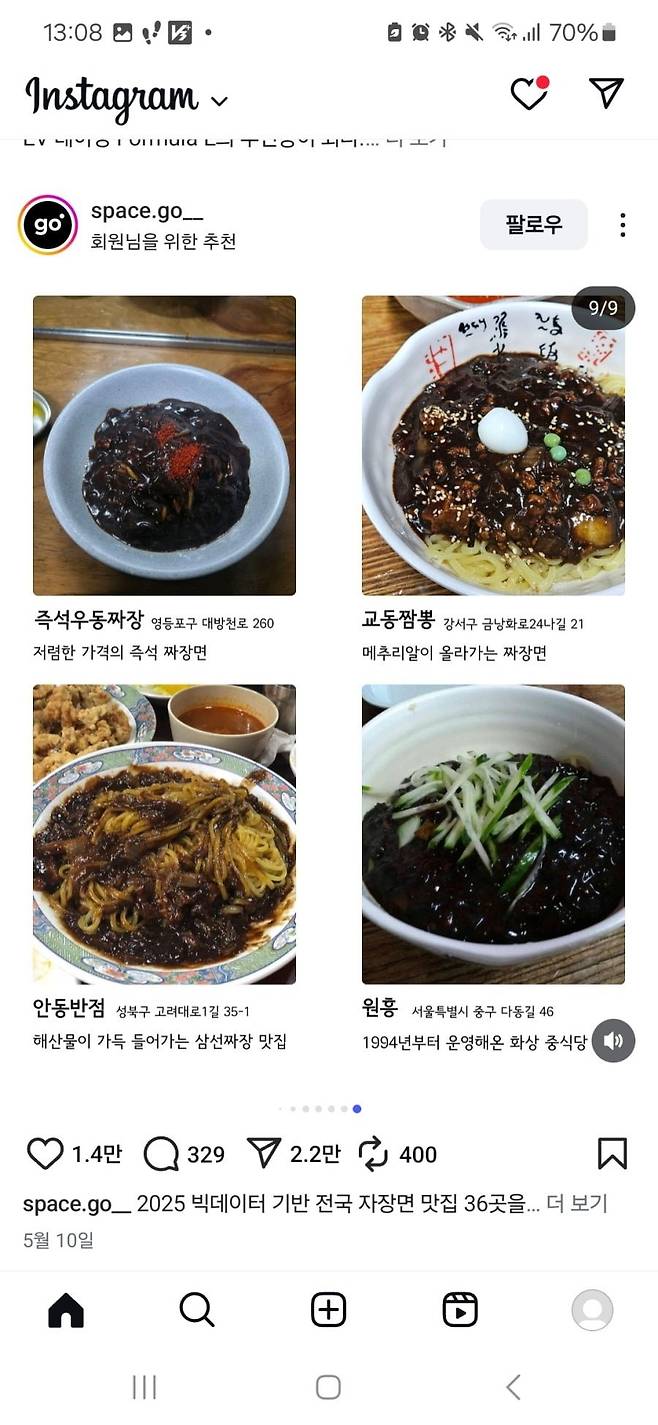Expand the Instagram feed dropdown
The width and height of the screenshot is (658, 1425).
(220, 101)
